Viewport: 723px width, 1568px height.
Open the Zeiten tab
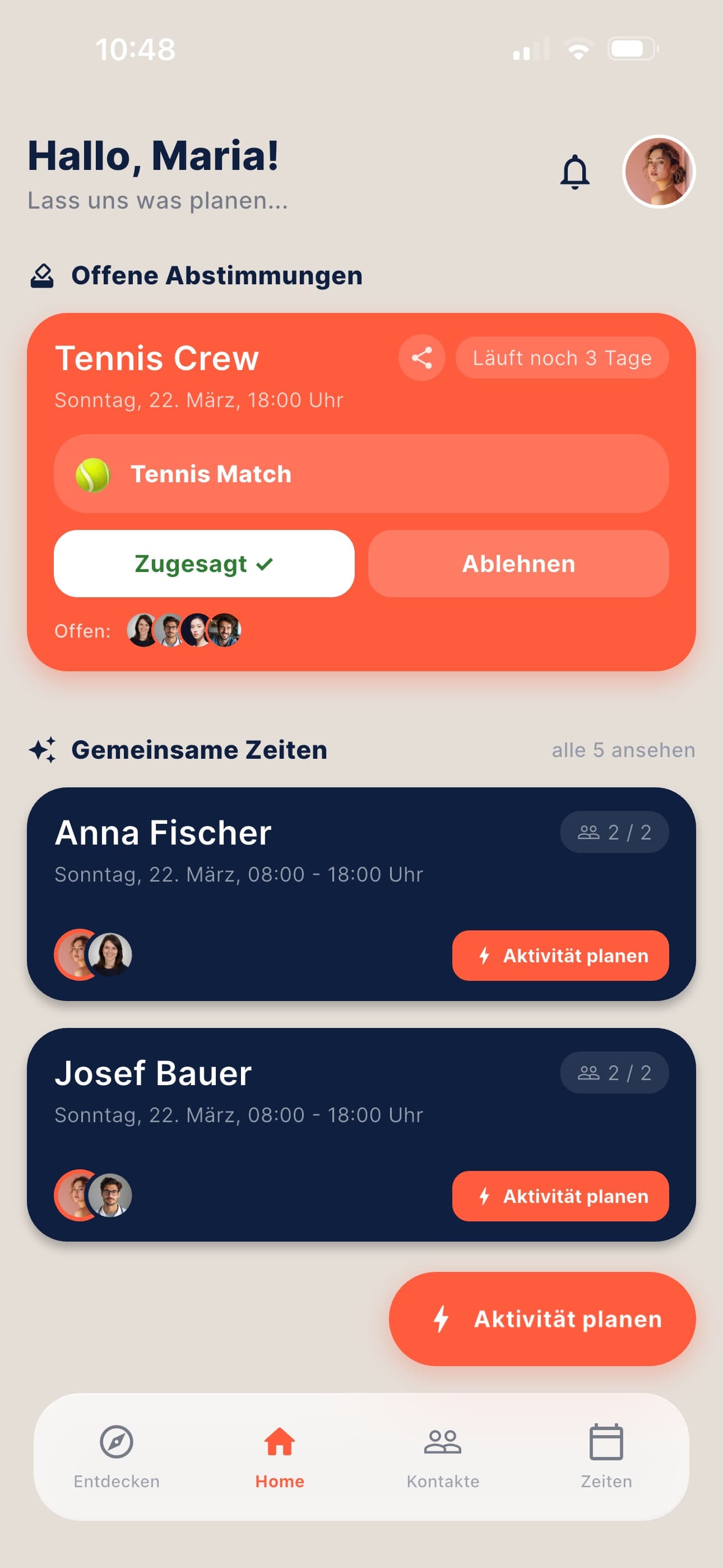point(606,1456)
